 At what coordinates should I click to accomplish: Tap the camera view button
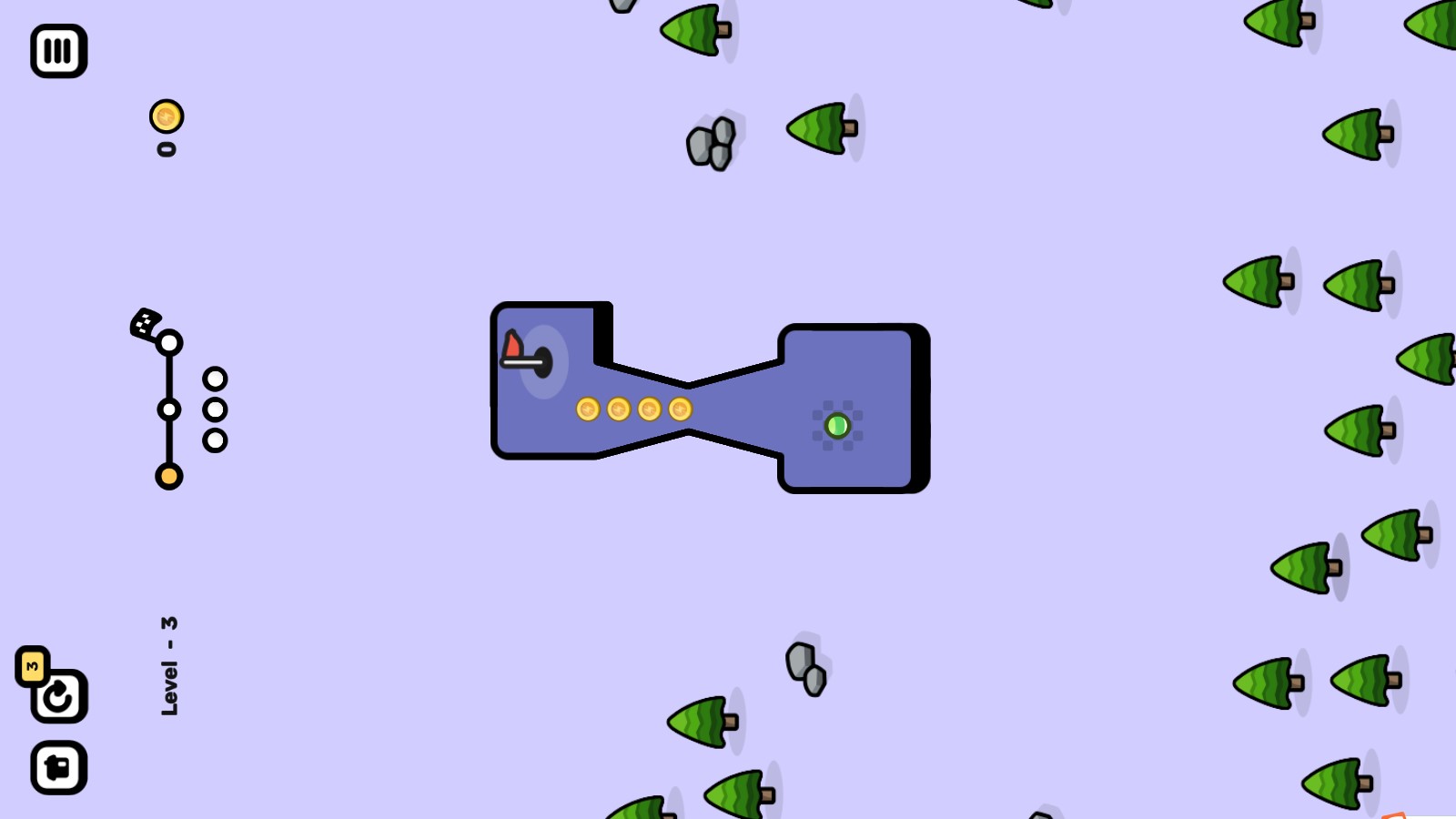(x=58, y=767)
